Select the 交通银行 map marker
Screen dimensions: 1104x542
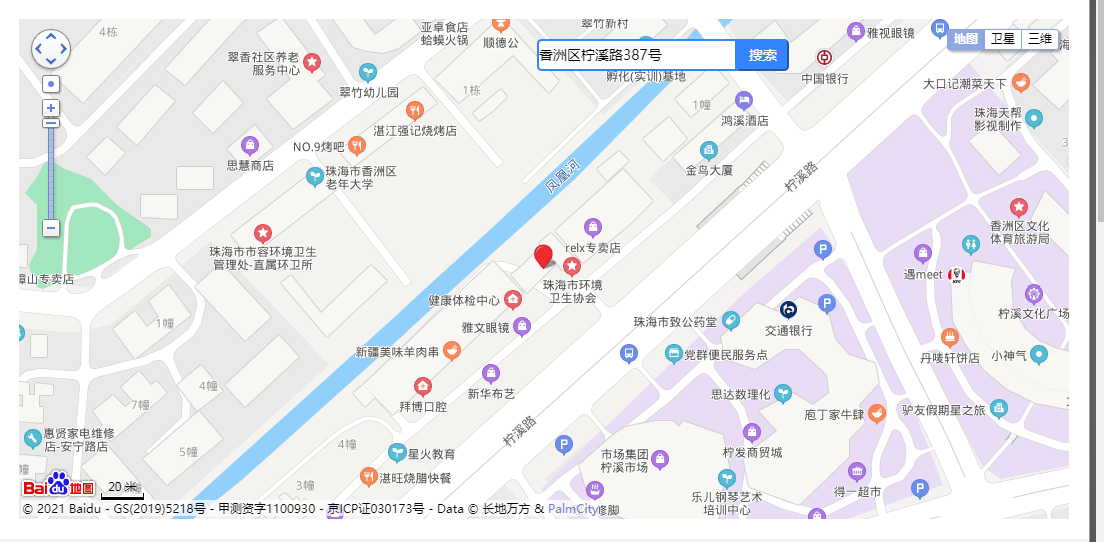[788, 310]
